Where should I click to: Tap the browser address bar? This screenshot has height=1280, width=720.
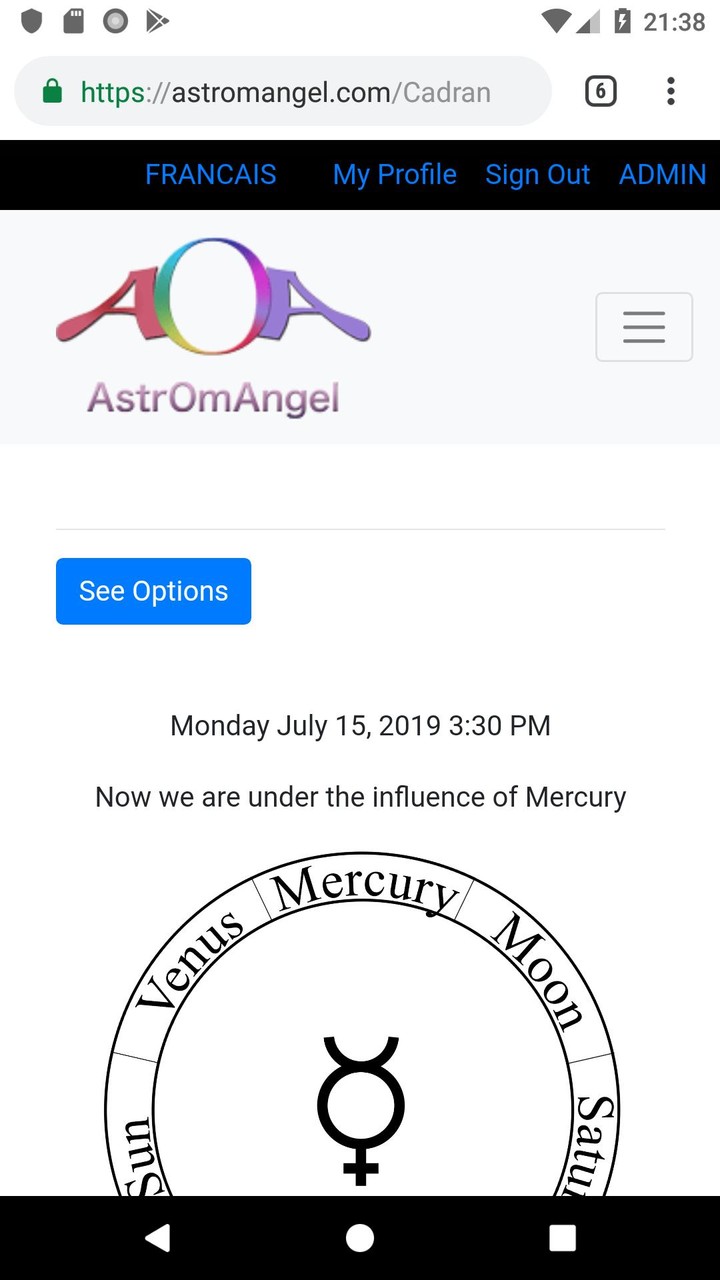283,92
